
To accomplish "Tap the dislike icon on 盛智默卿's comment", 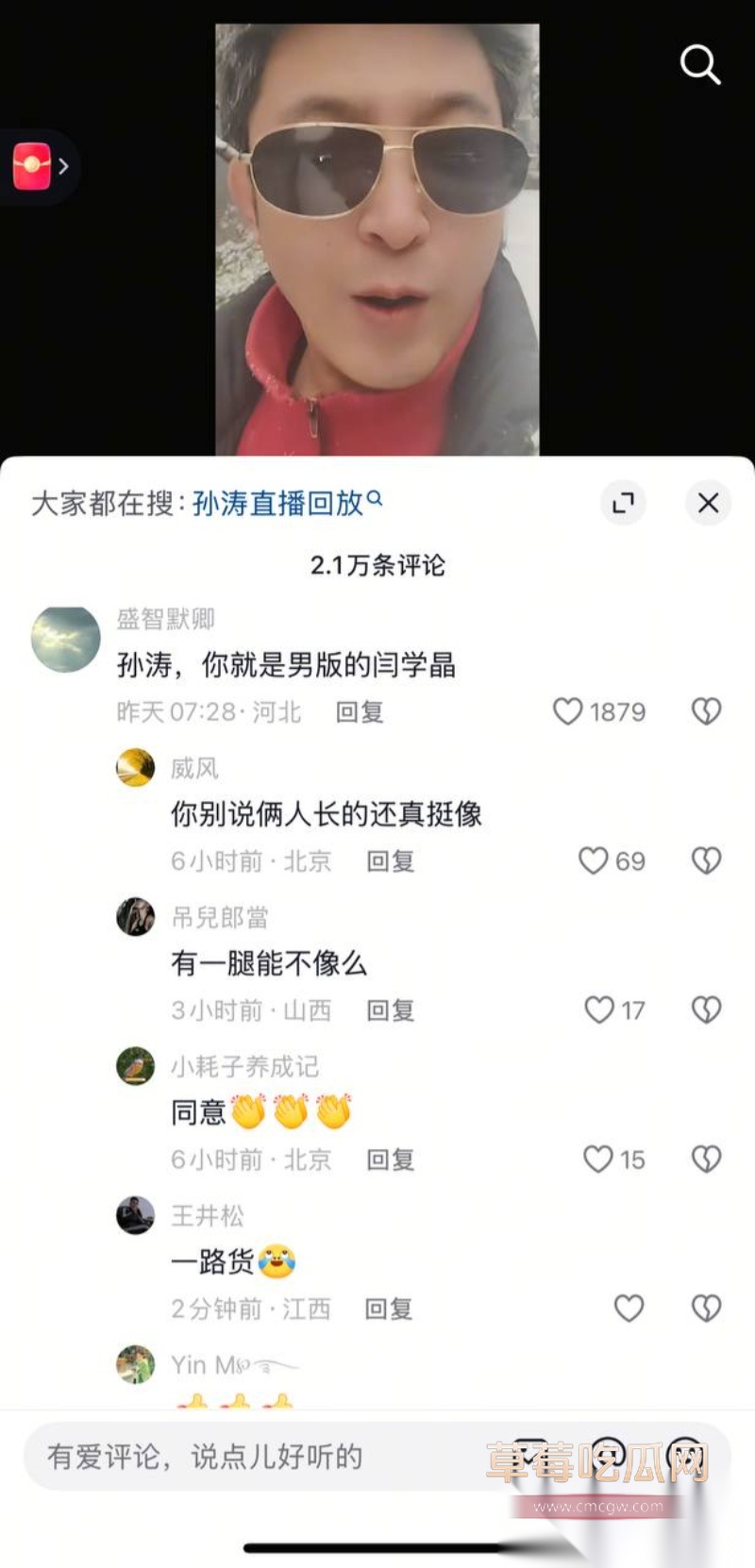I will pos(706,711).
